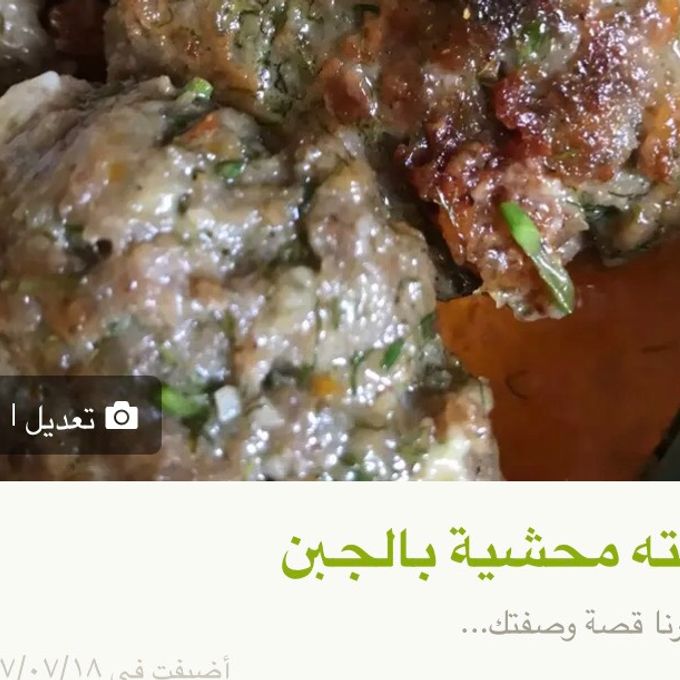
Task: Tap the edit photo camera button
Action: pos(80,417)
